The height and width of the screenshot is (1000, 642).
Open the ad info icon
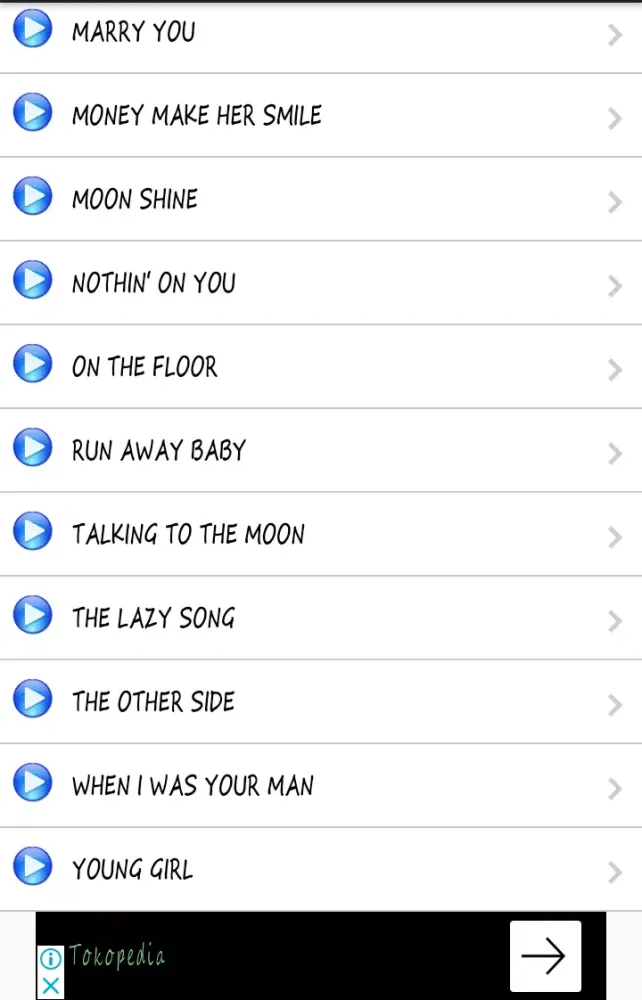[x=50, y=960]
